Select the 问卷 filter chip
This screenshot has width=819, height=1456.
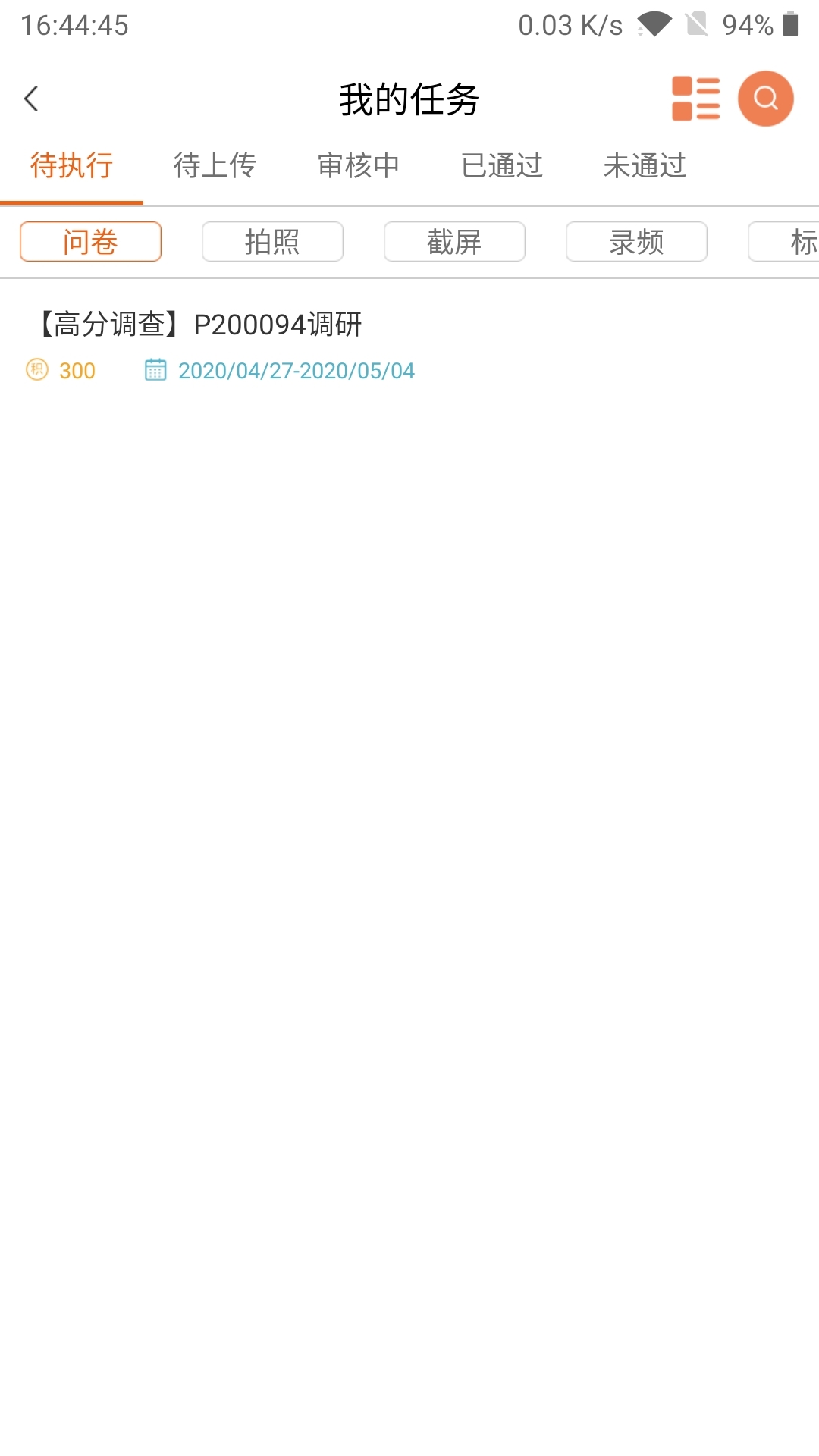90,242
